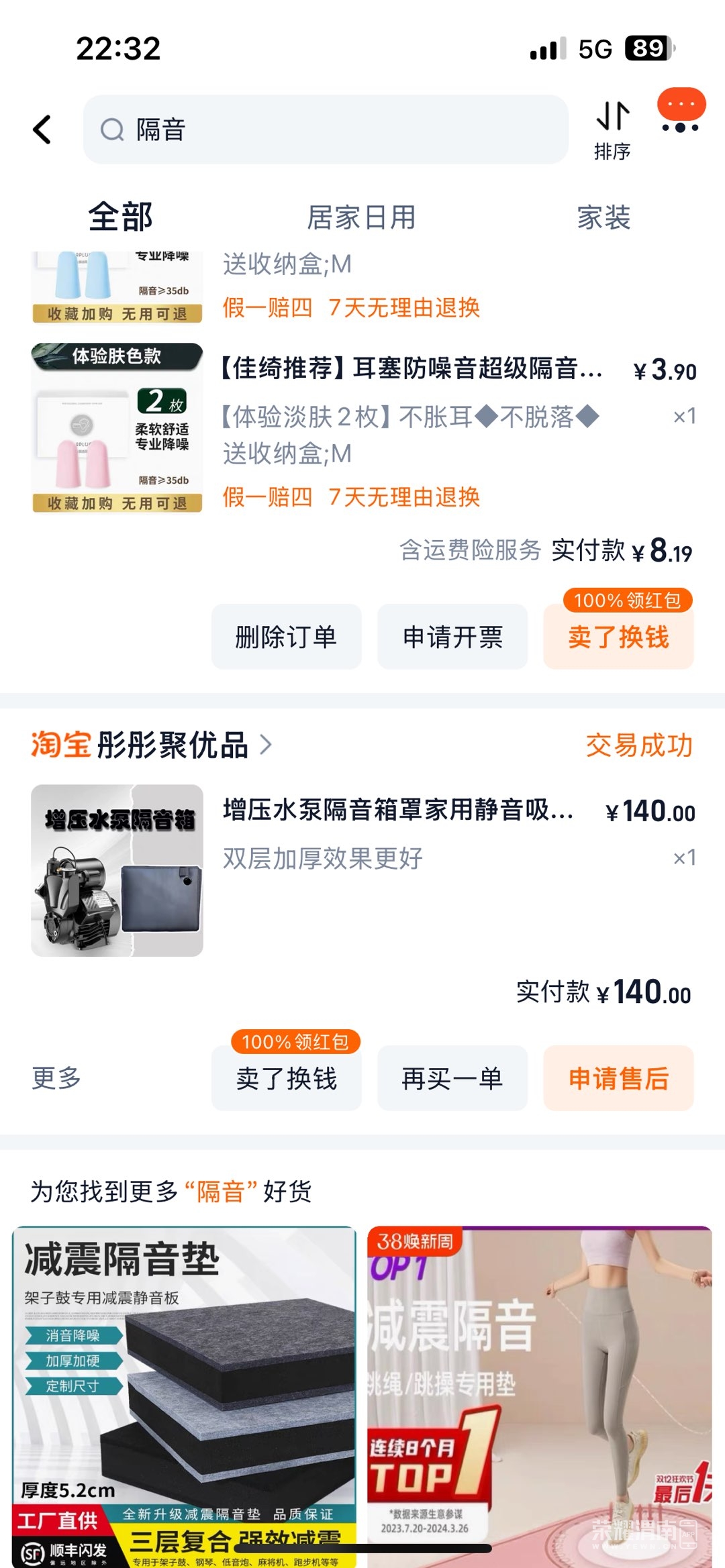Switch to the 全部 tab

click(x=121, y=217)
